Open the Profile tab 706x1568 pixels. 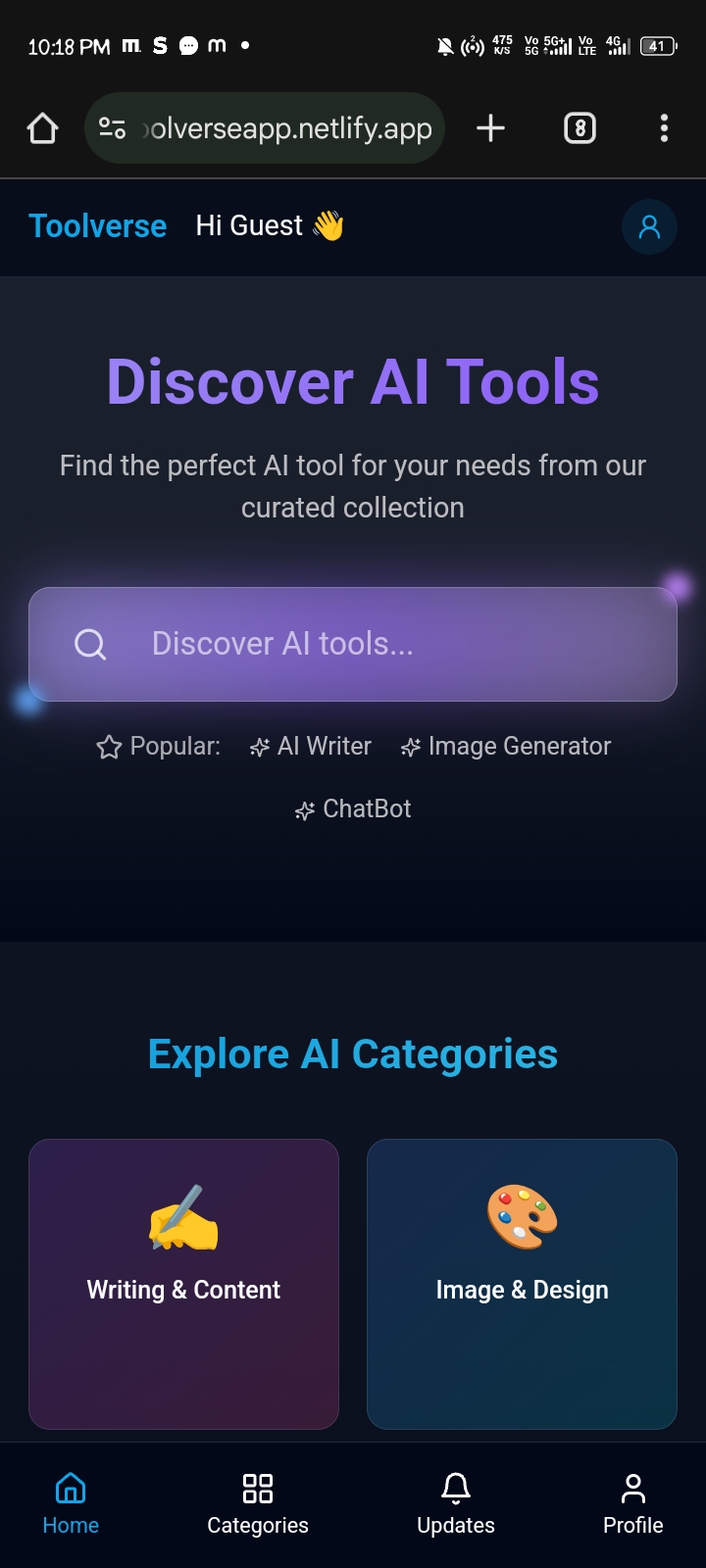(x=633, y=1504)
